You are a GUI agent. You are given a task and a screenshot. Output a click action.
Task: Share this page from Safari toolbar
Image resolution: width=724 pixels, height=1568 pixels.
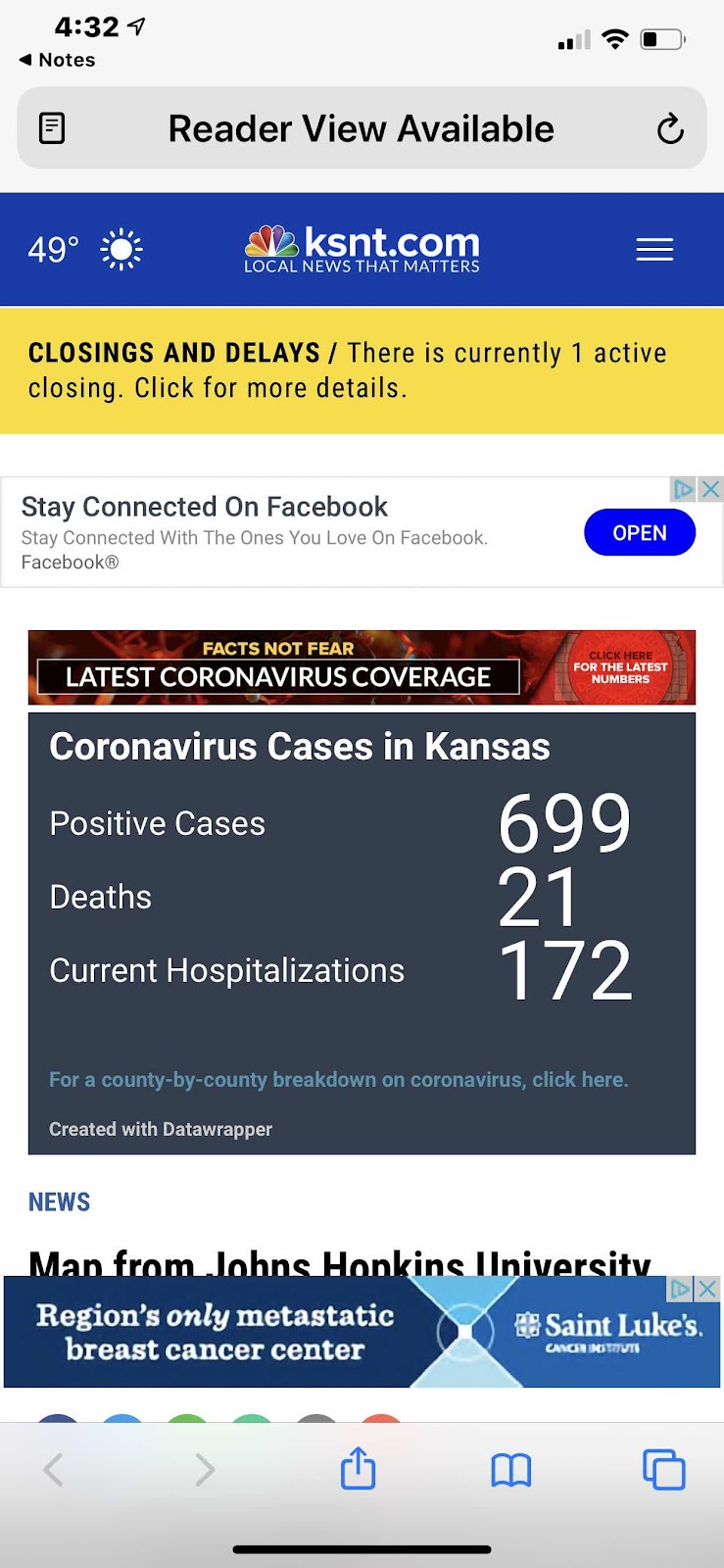coord(359,1469)
